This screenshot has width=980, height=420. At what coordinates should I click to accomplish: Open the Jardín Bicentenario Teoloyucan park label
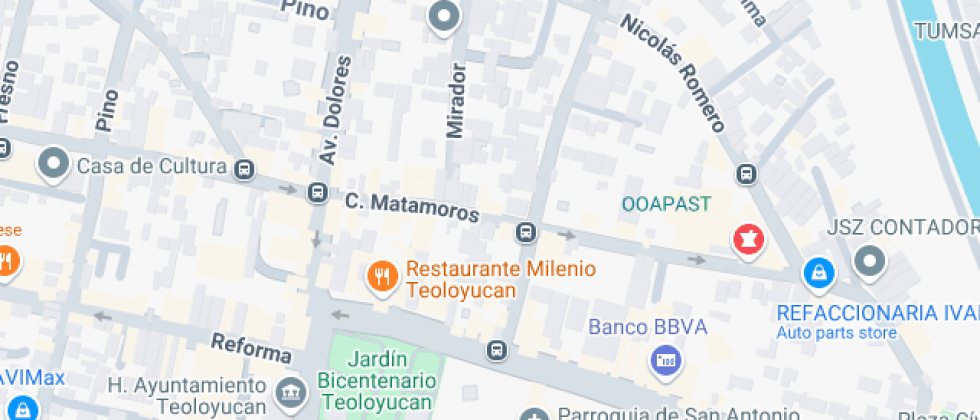pos(377,381)
